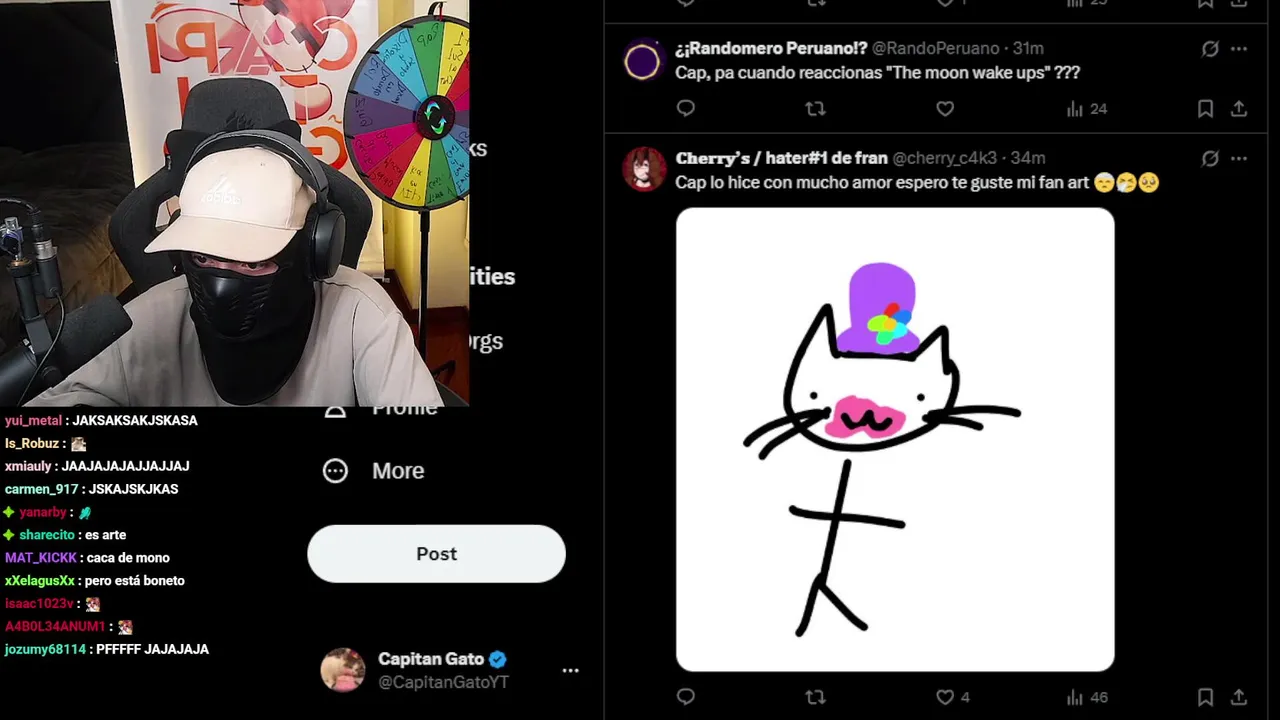The height and width of the screenshot is (720, 1280).
Task: Open the More menu in sidebar
Action: [374, 471]
